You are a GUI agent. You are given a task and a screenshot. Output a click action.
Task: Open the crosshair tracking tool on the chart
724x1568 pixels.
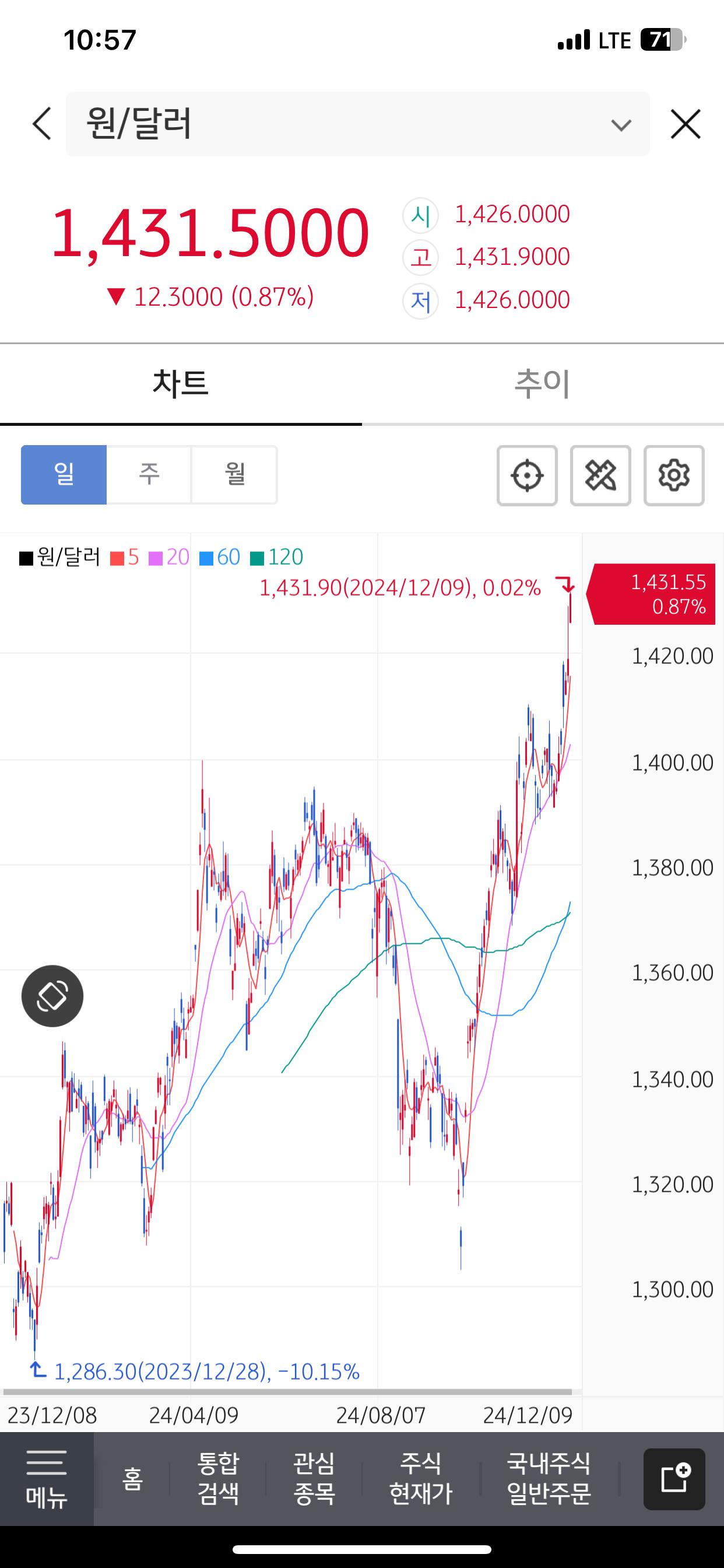527,475
